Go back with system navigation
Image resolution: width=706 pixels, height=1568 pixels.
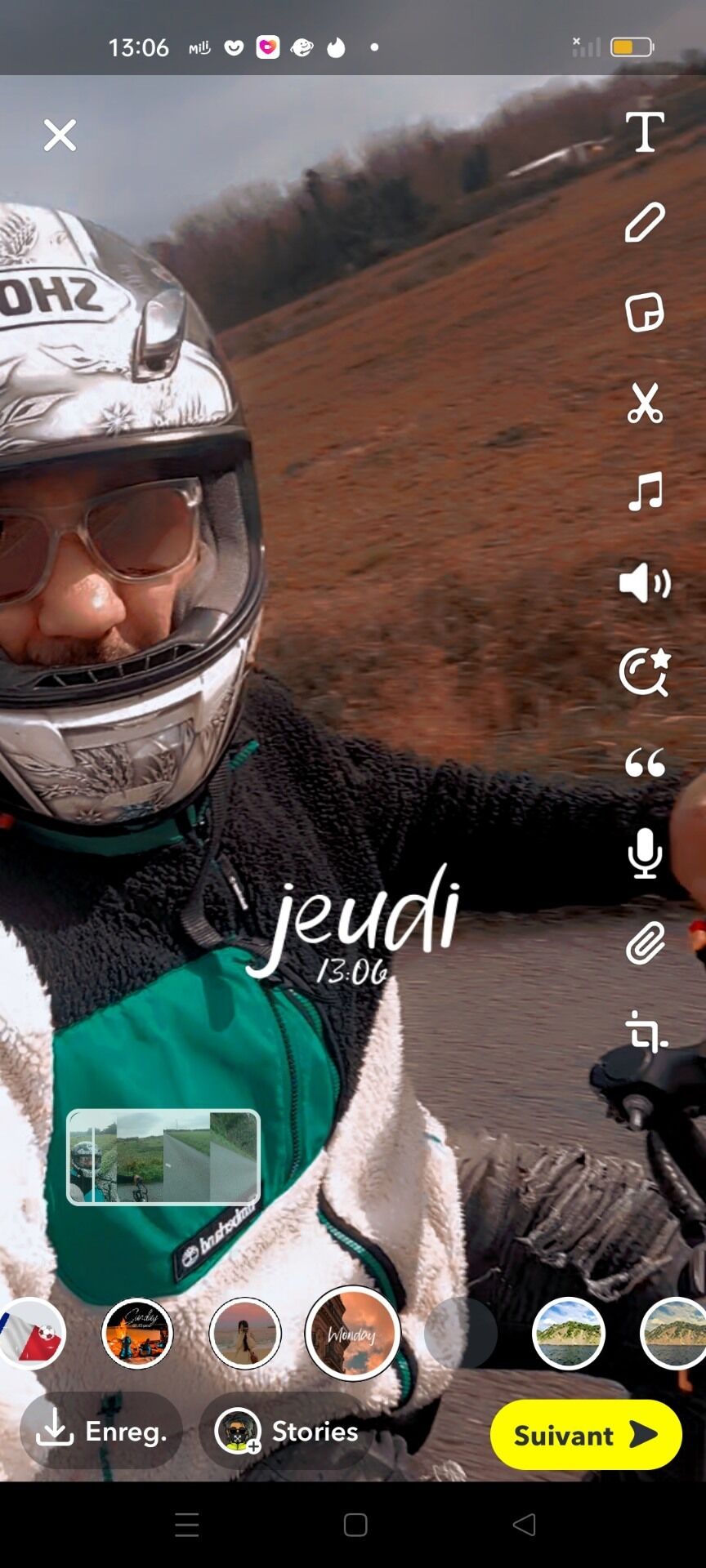(x=524, y=1525)
